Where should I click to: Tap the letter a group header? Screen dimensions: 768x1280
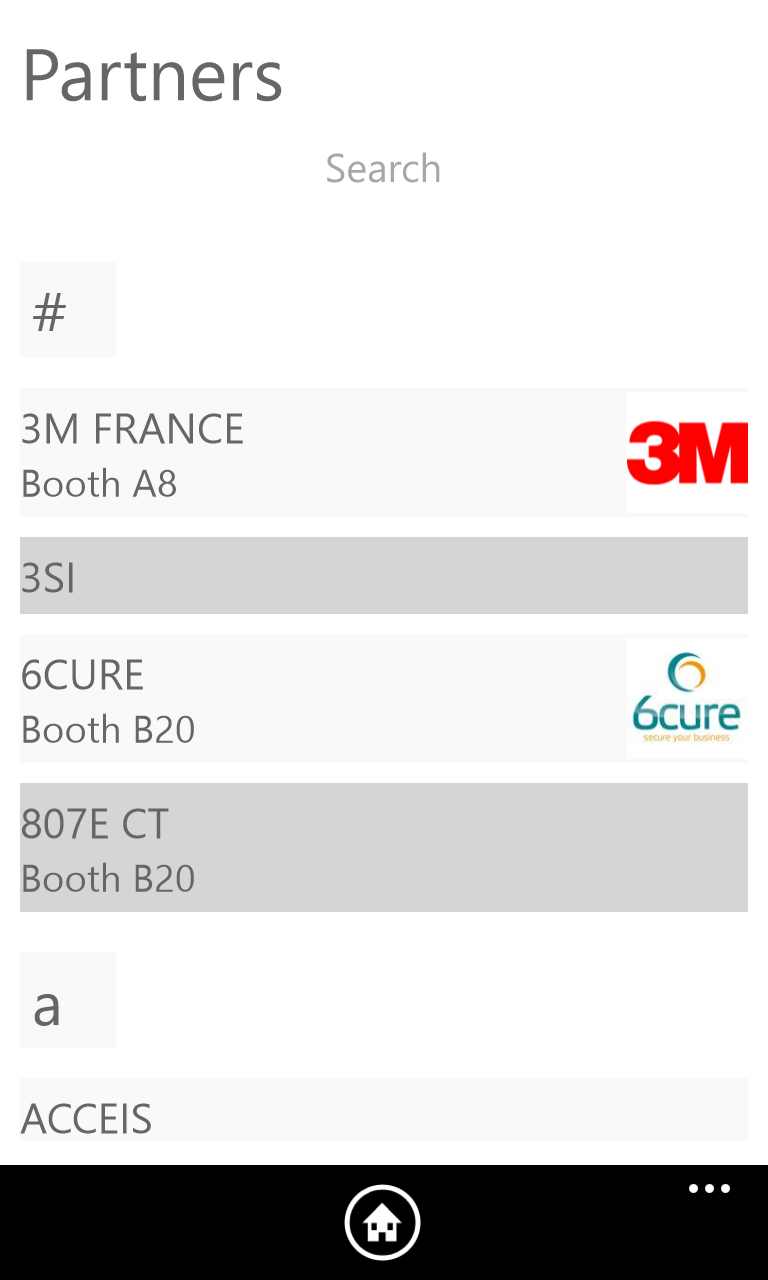(x=68, y=1000)
